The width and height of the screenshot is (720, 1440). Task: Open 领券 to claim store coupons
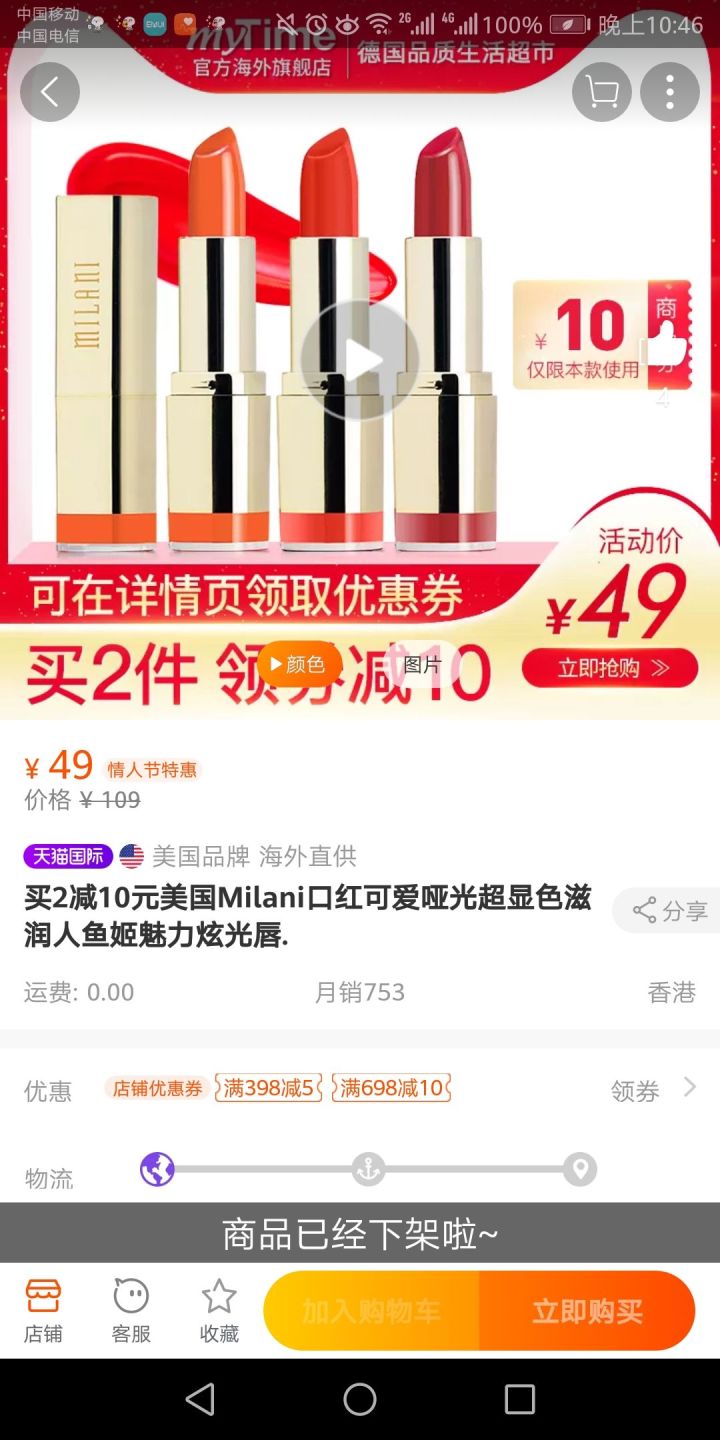(651, 1091)
